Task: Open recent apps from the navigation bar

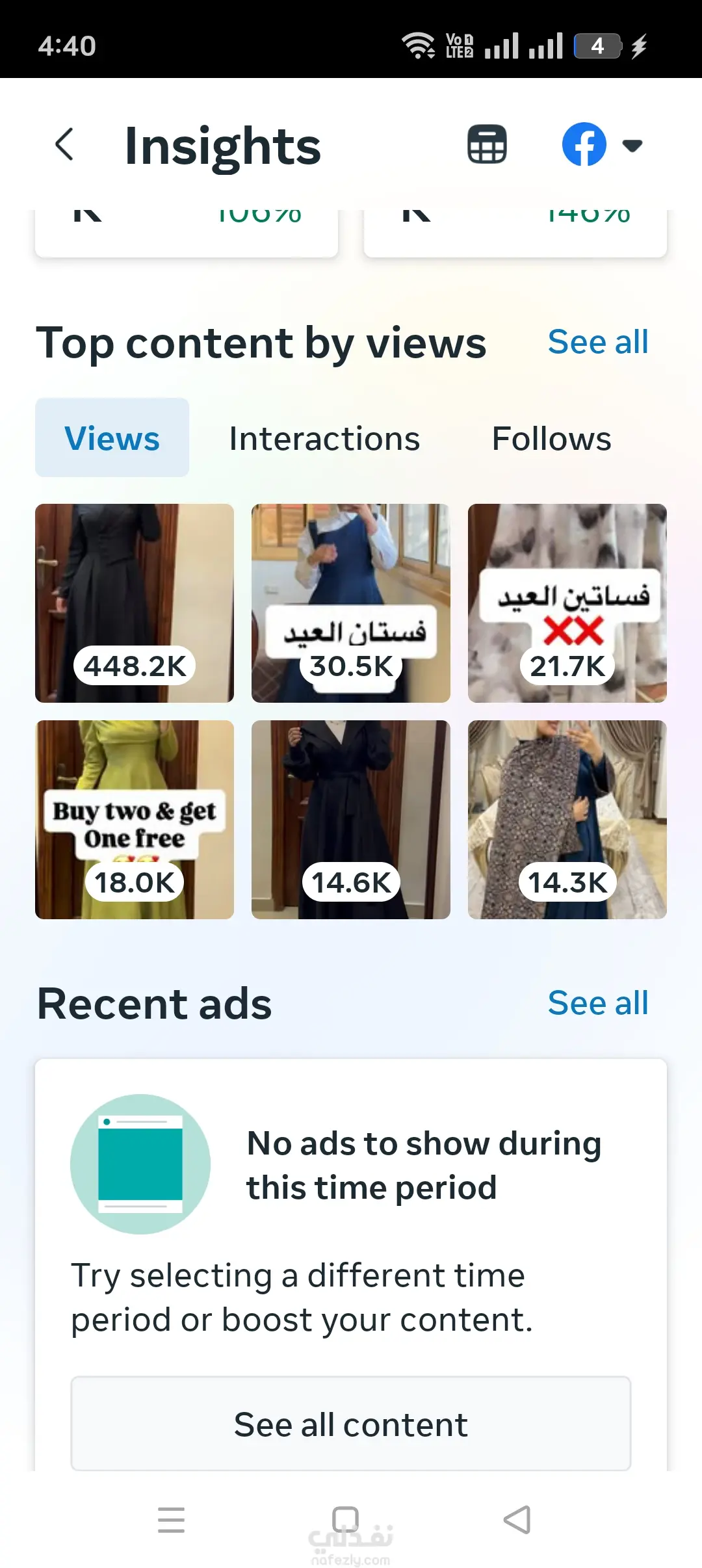Action: pyautogui.click(x=172, y=1520)
